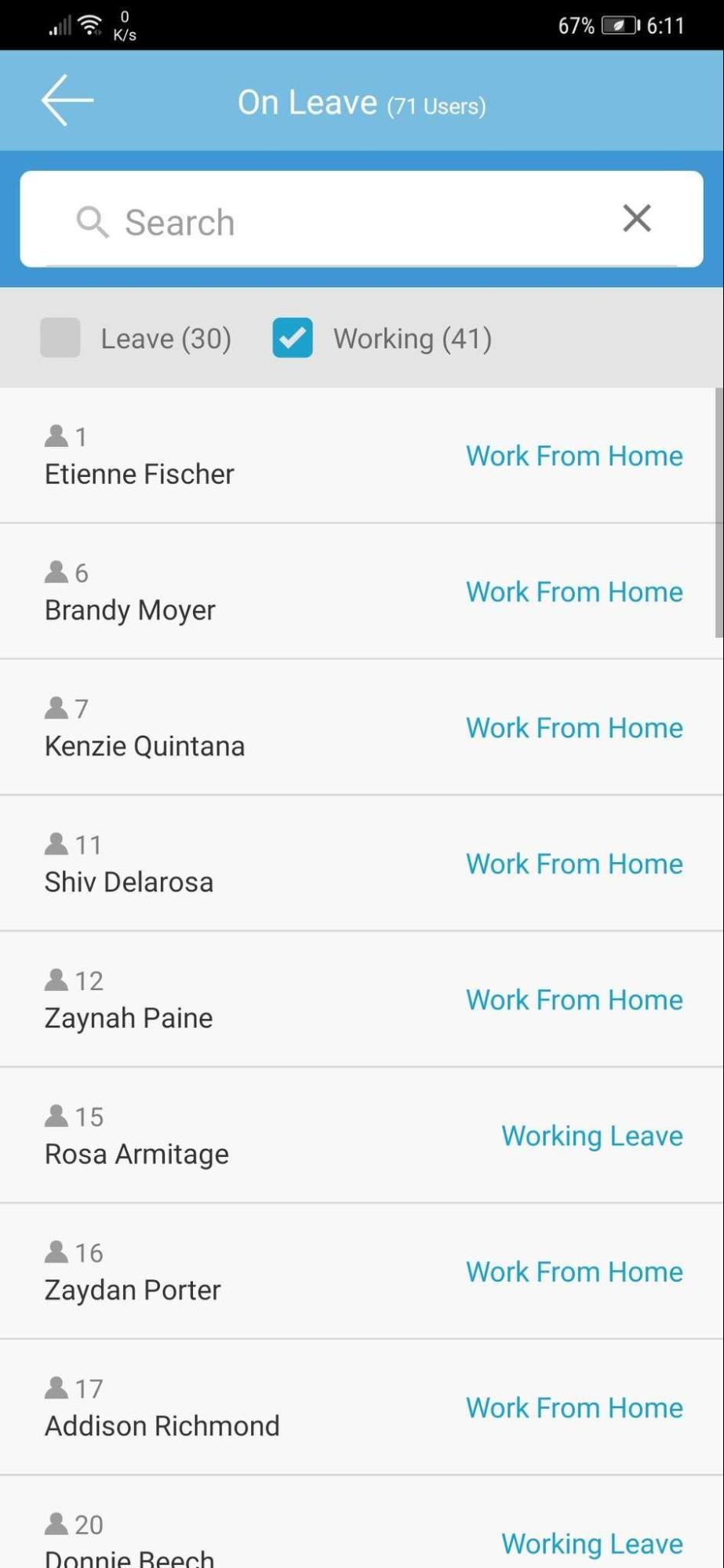The height and width of the screenshot is (1568, 724).
Task: View Addison Richmond's entry
Action: pos(361,1407)
